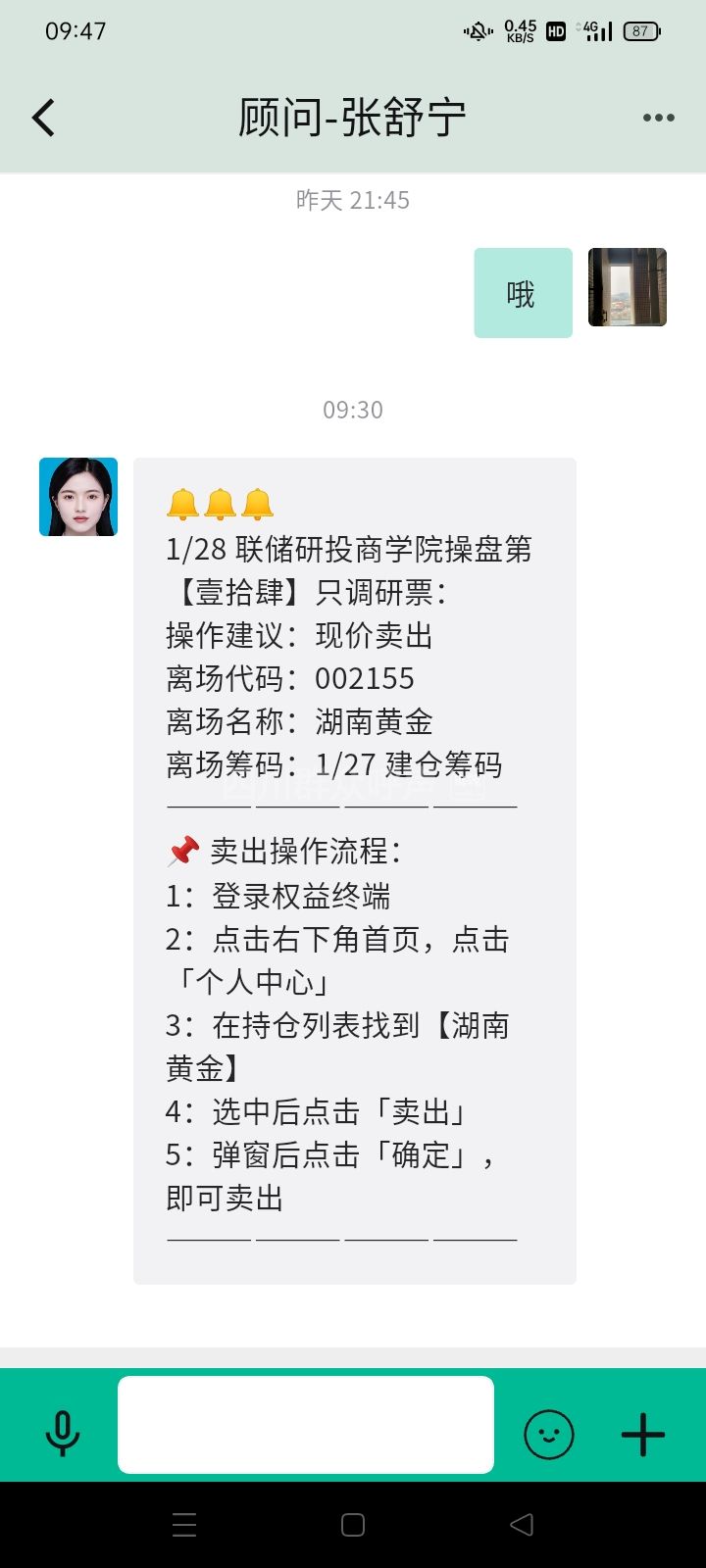Go to the system home screen

pos(353,1524)
